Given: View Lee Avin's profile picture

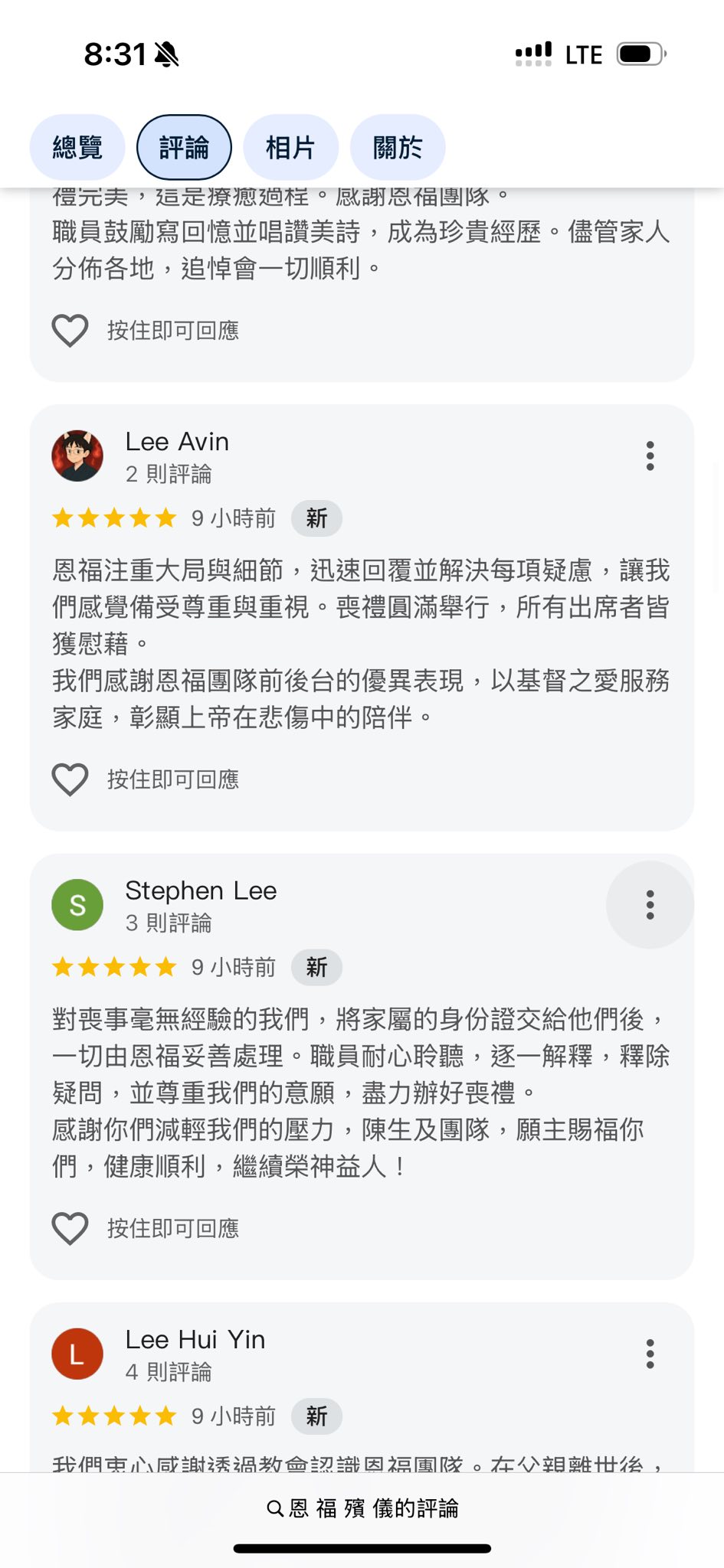Looking at the screenshot, I should [x=77, y=456].
